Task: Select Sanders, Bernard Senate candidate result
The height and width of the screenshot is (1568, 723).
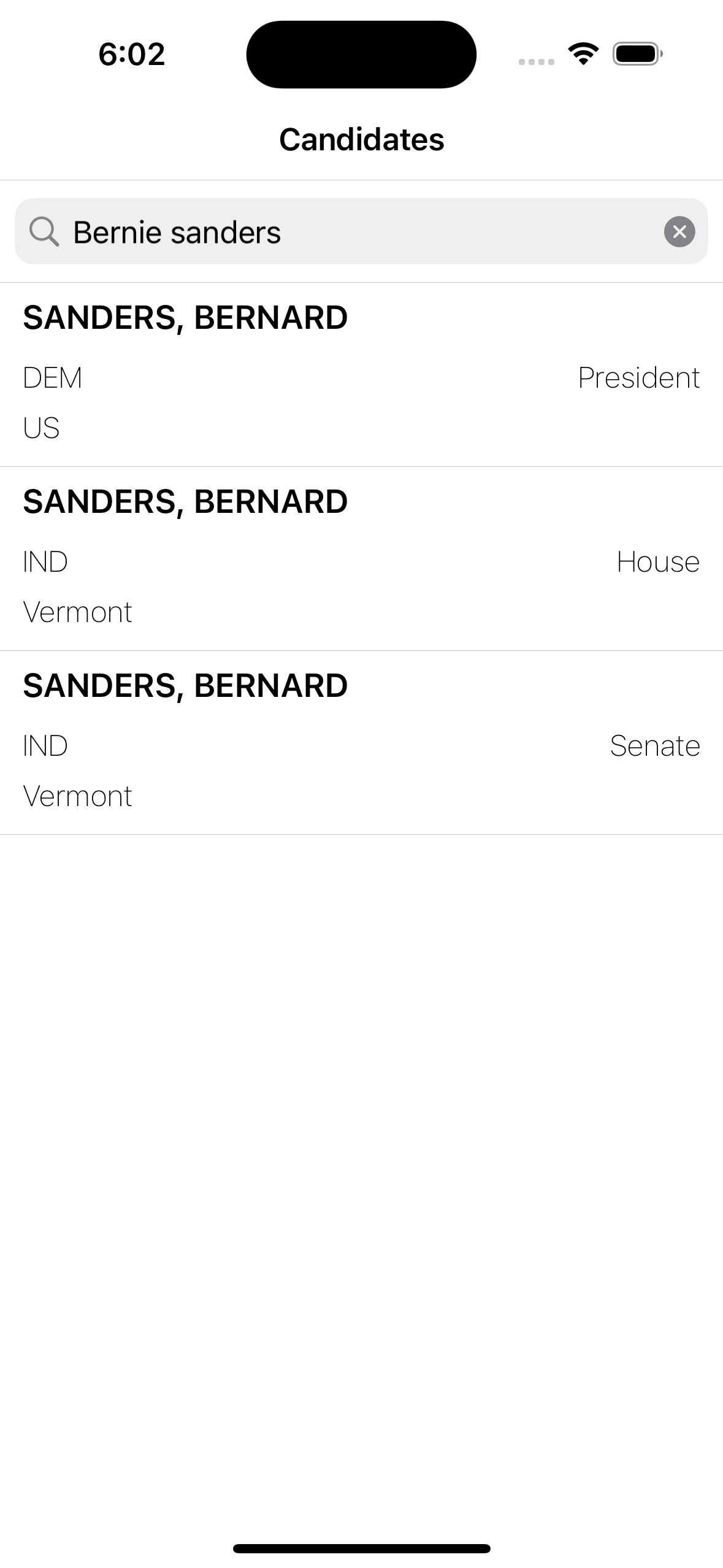Action: click(361, 742)
